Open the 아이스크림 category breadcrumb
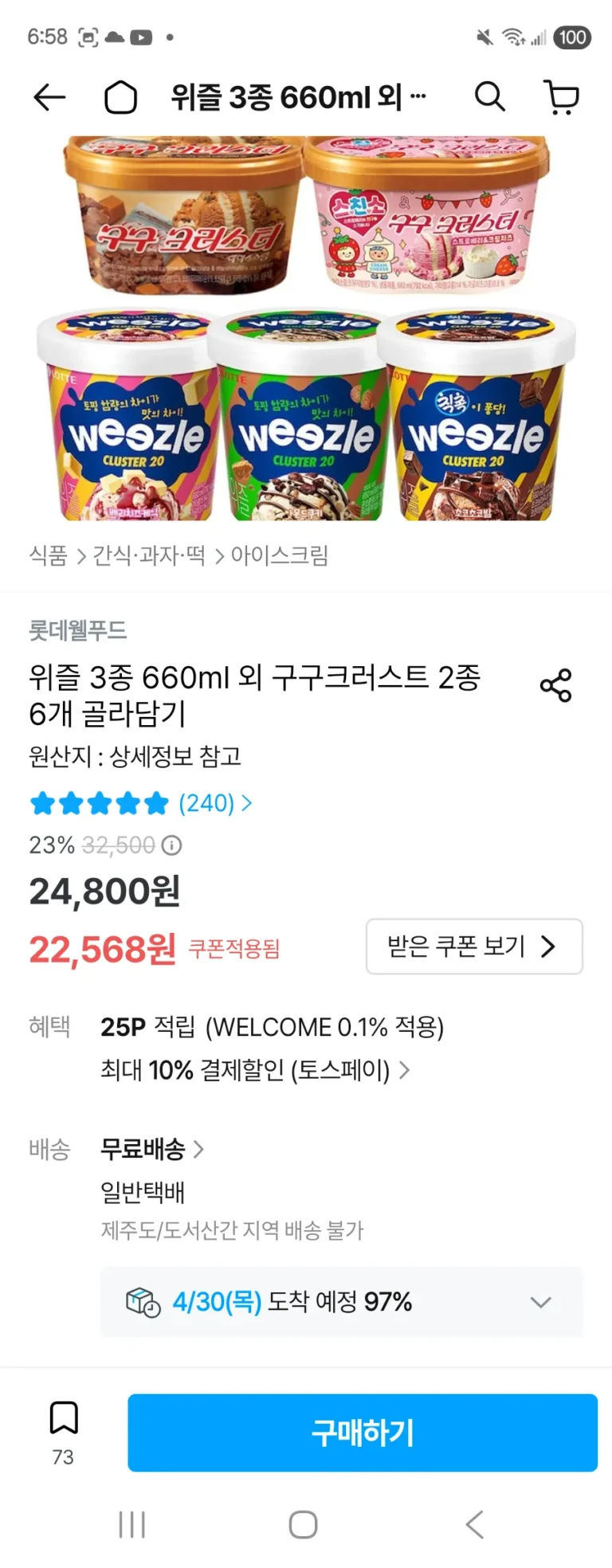This screenshot has width=612, height=1568. [x=280, y=555]
